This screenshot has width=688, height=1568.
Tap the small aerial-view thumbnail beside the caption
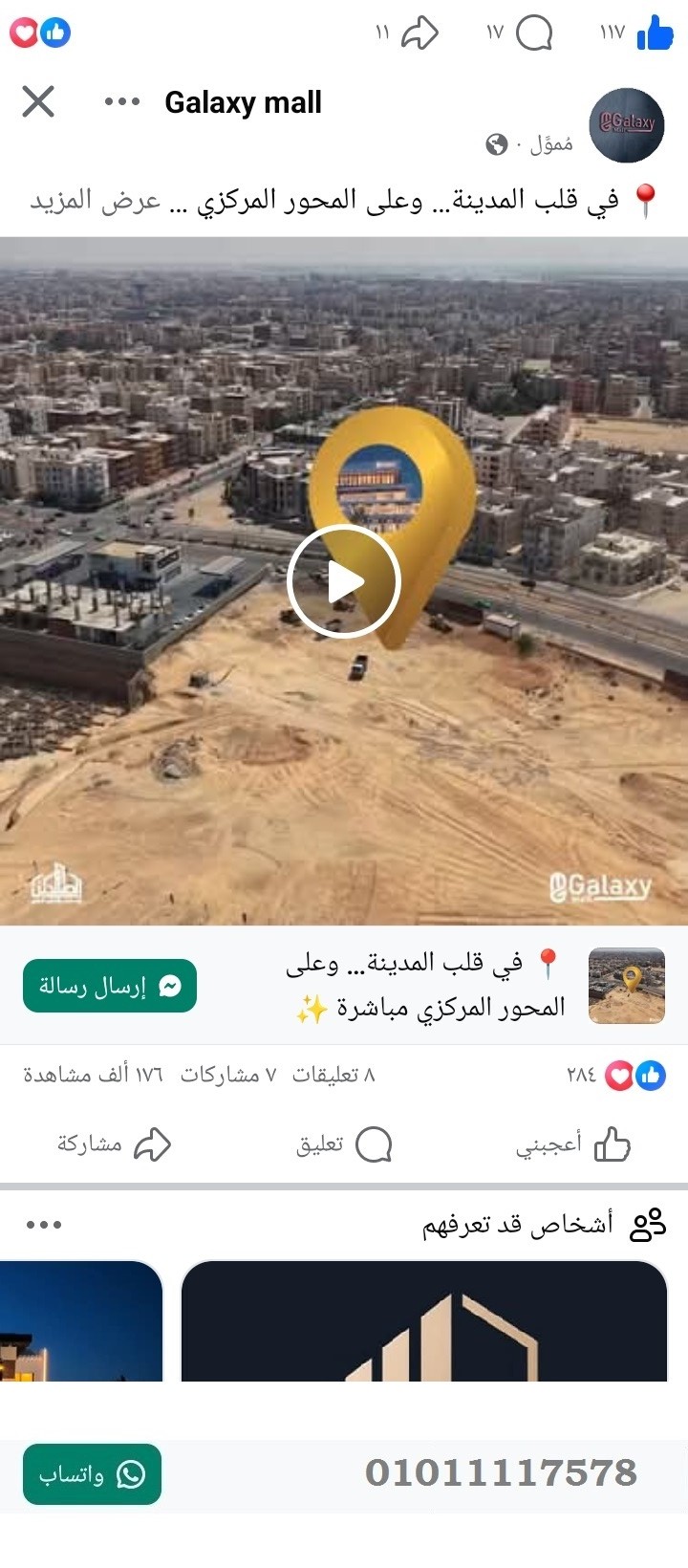pyautogui.click(x=626, y=986)
